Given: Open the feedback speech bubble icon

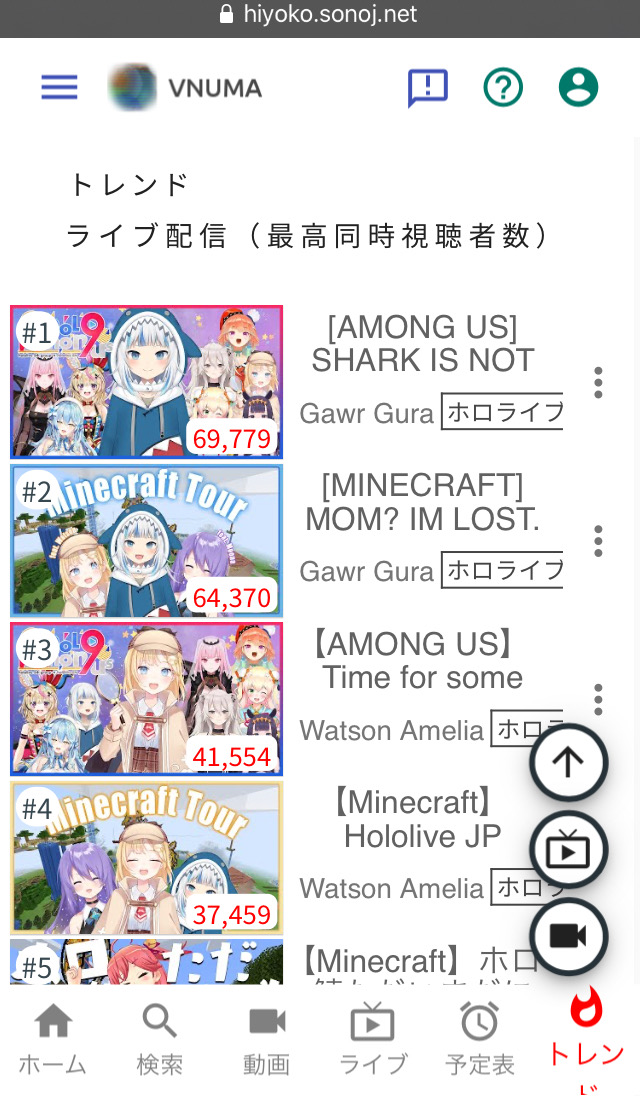Looking at the screenshot, I should [428, 88].
